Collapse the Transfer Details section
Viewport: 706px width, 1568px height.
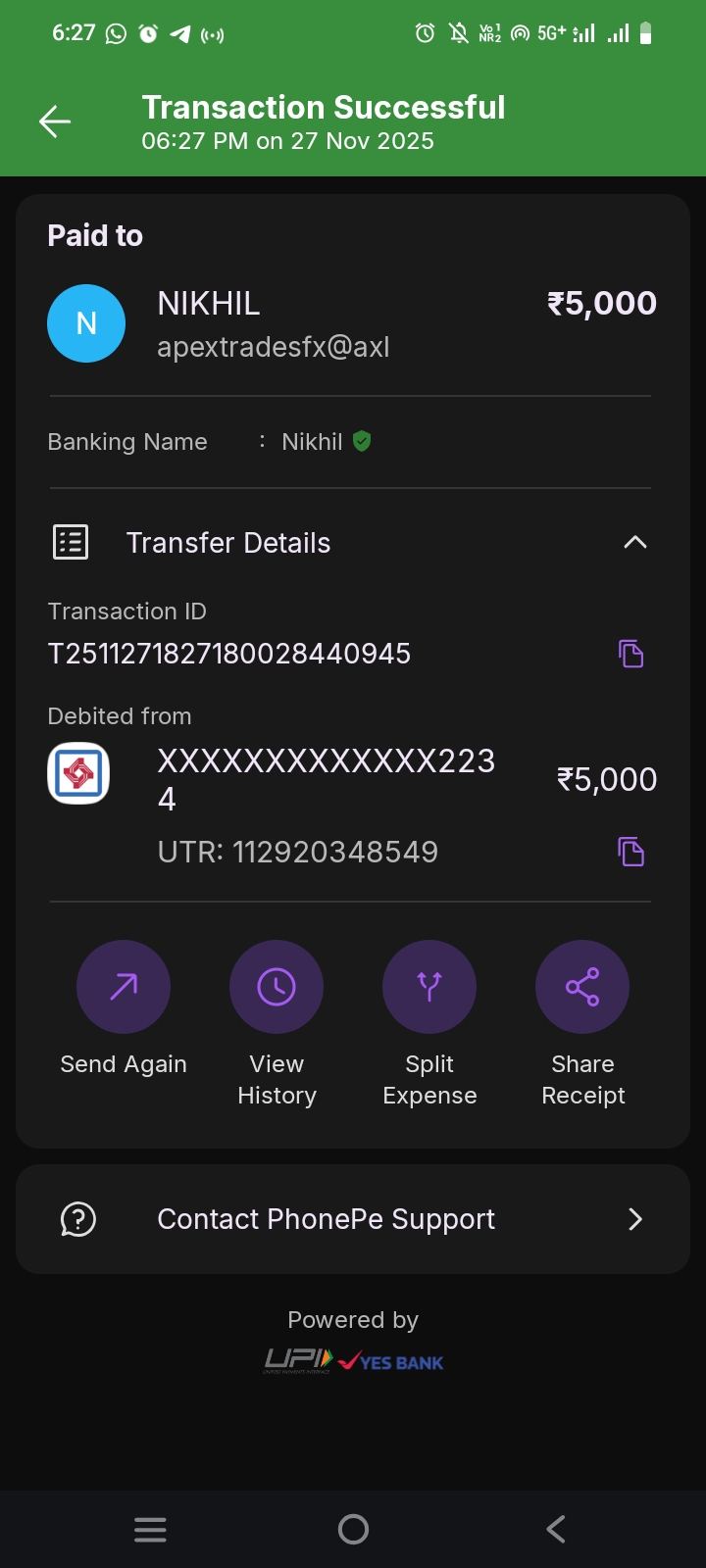634,542
